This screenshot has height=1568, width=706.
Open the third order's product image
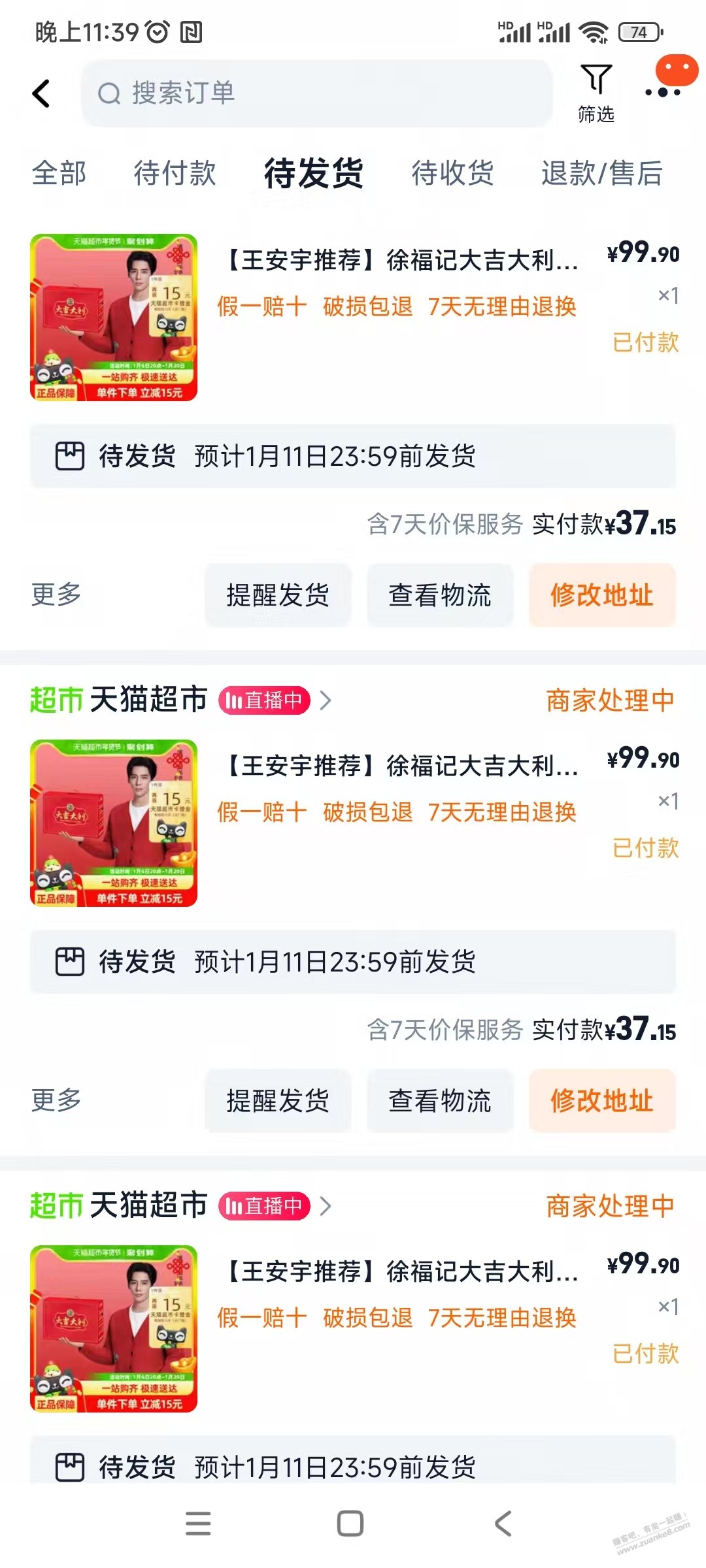tap(114, 1328)
